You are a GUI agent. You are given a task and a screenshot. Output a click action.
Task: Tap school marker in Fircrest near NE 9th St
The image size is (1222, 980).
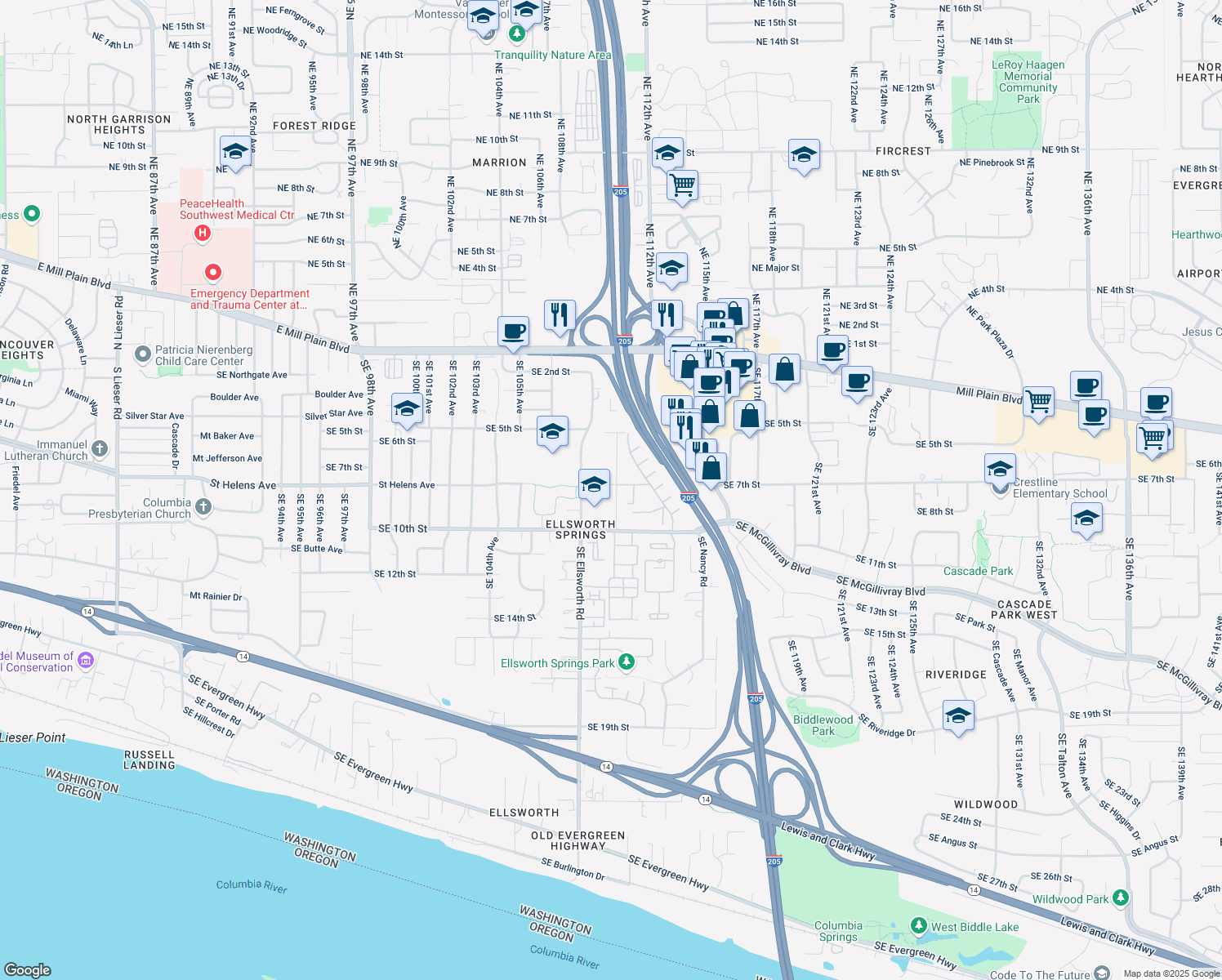804,154
